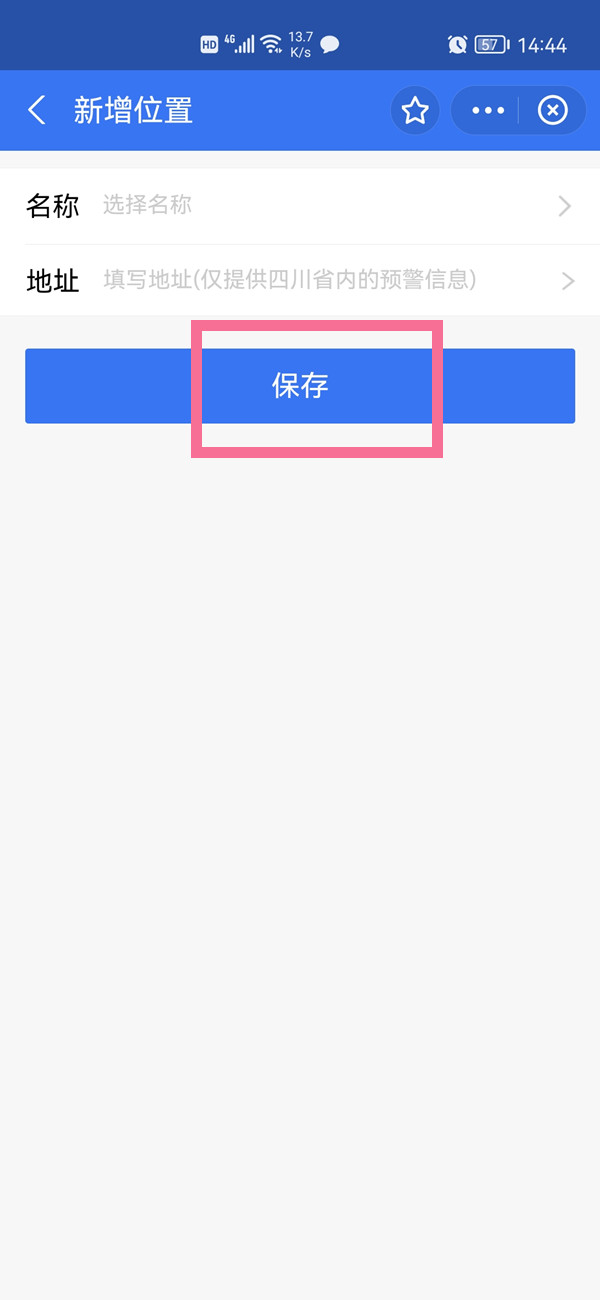Go back from 新增位置 page

[x=37, y=110]
